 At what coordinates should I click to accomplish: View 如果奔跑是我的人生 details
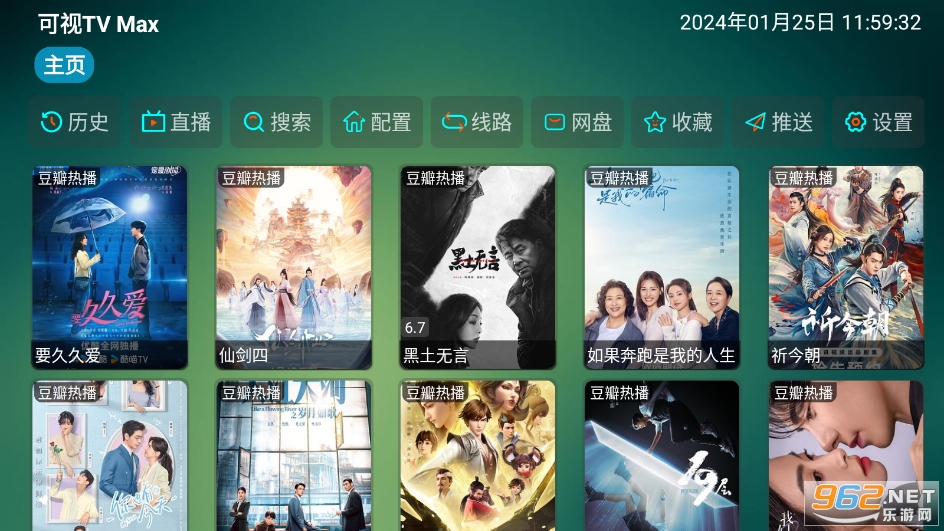pos(662,267)
